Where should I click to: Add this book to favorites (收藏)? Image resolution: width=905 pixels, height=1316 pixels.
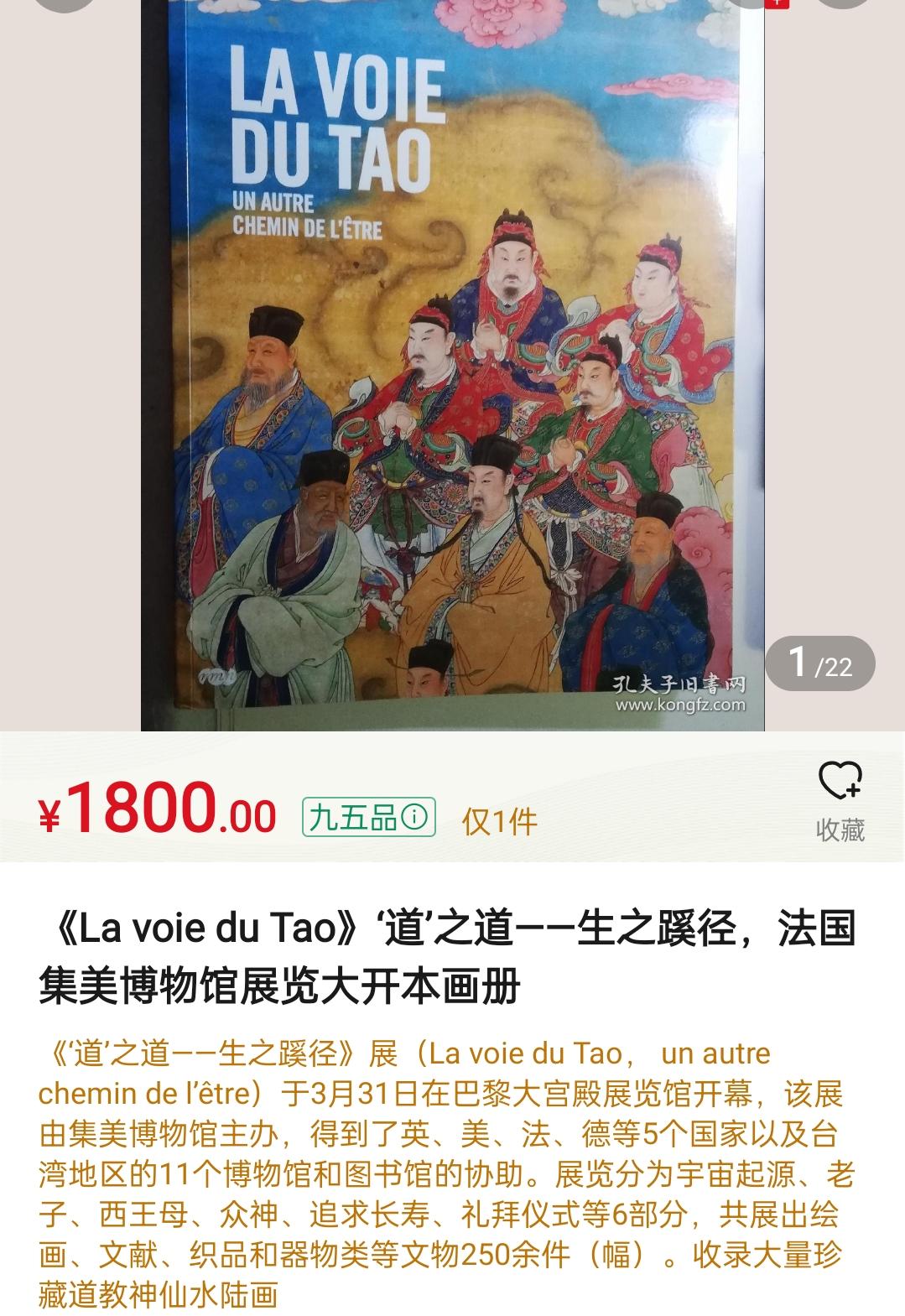pyautogui.click(x=840, y=798)
